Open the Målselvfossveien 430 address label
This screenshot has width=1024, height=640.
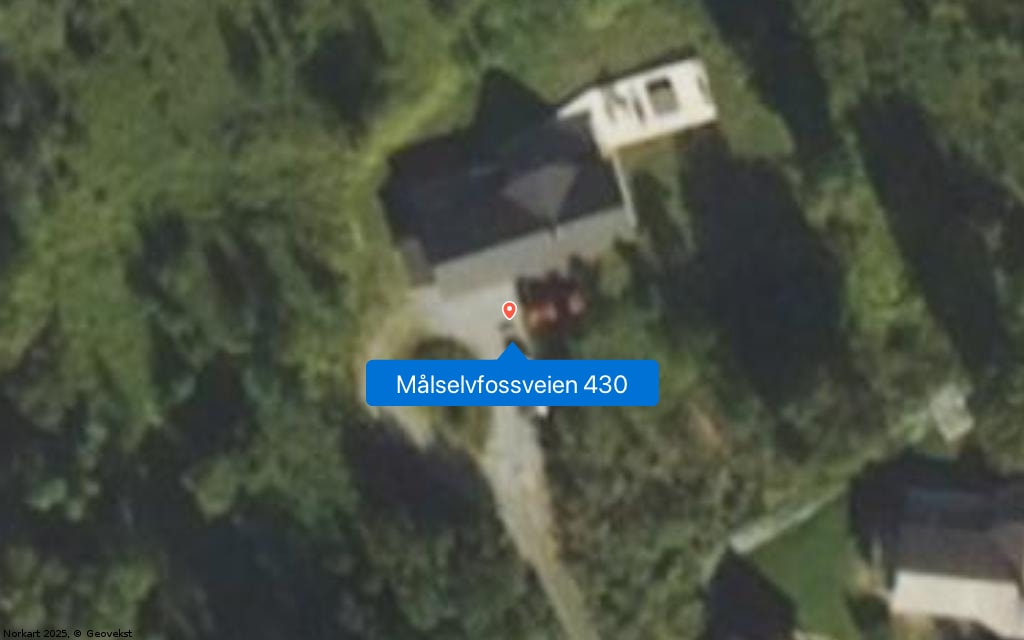coord(512,384)
